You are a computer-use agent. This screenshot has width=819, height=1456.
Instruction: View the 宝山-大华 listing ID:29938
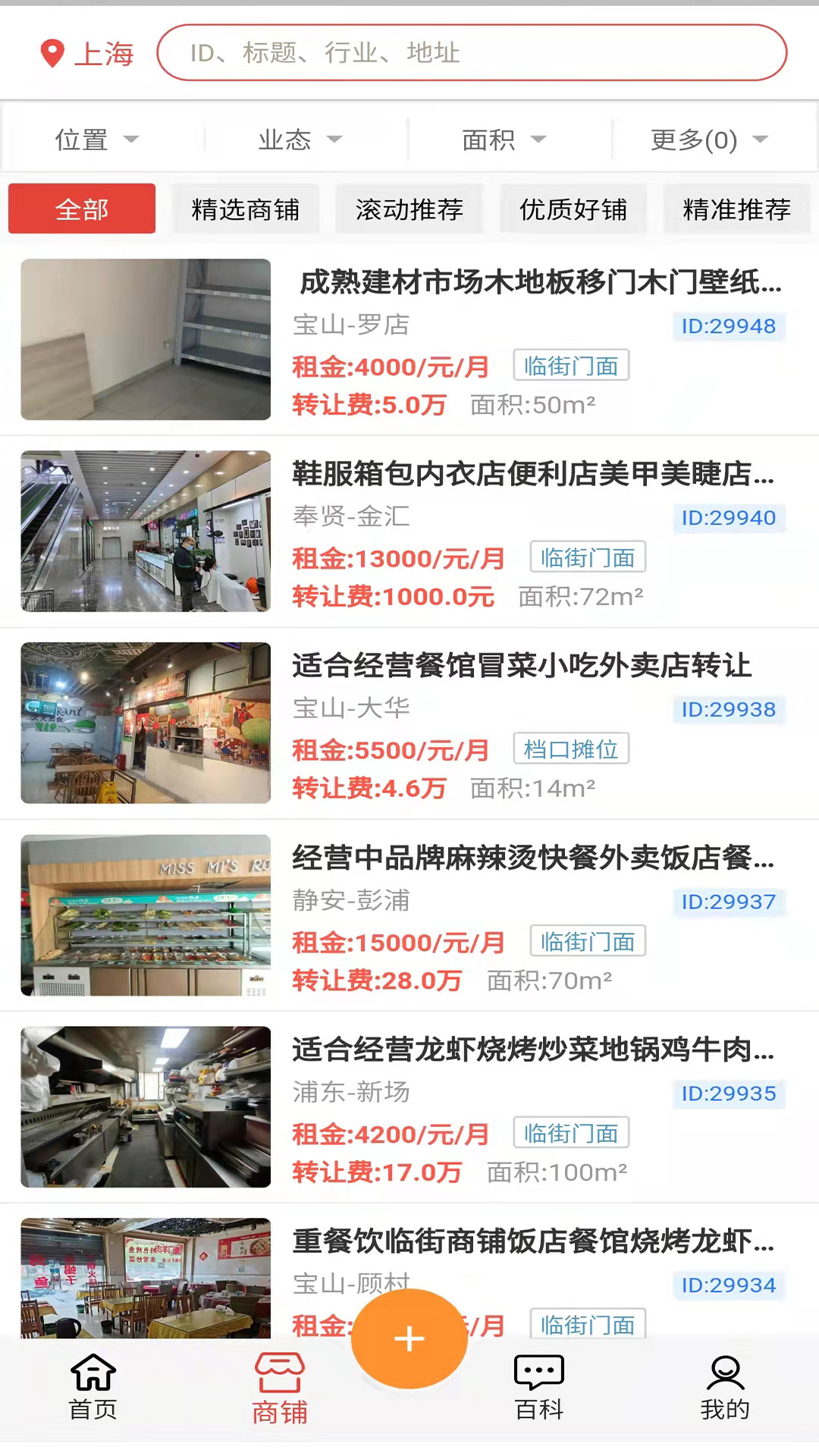click(x=409, y=723)
